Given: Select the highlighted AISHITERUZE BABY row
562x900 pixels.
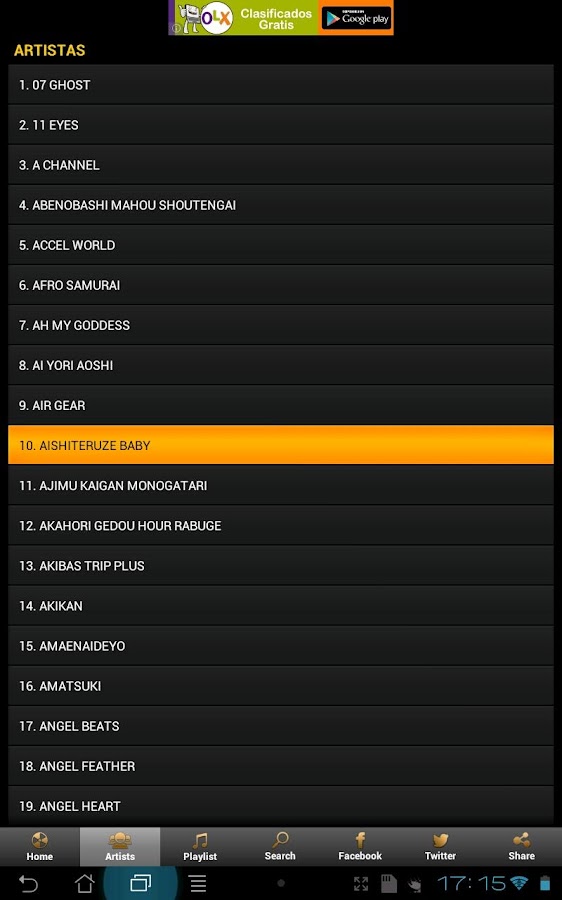Looking at the screenshot, I should 281,445.
